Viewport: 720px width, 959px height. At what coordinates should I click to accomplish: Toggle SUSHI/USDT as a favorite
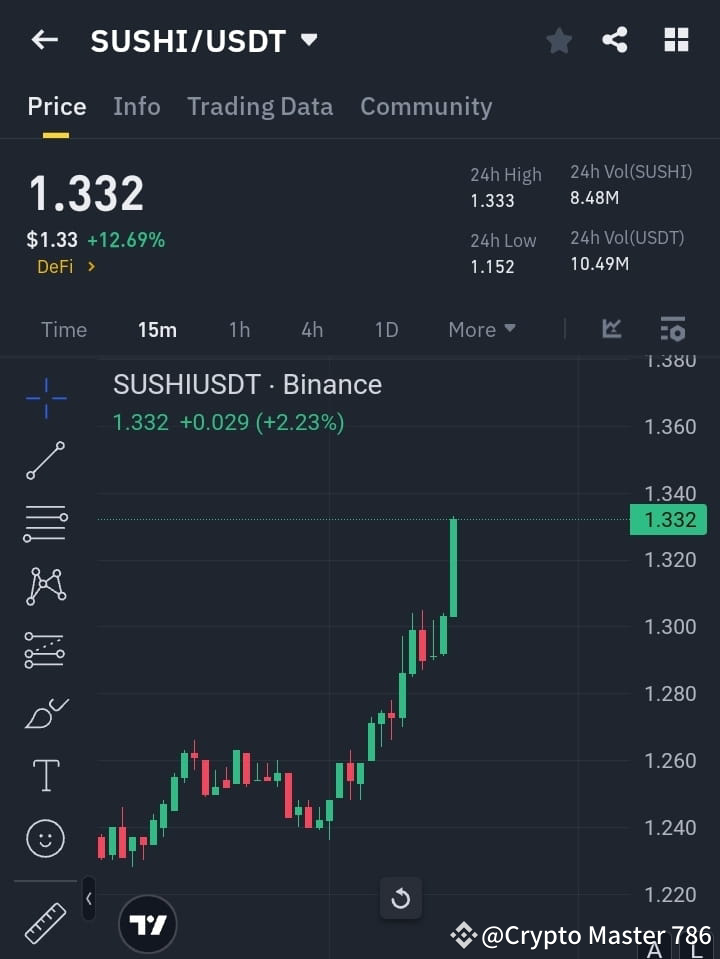pos(558,40)
